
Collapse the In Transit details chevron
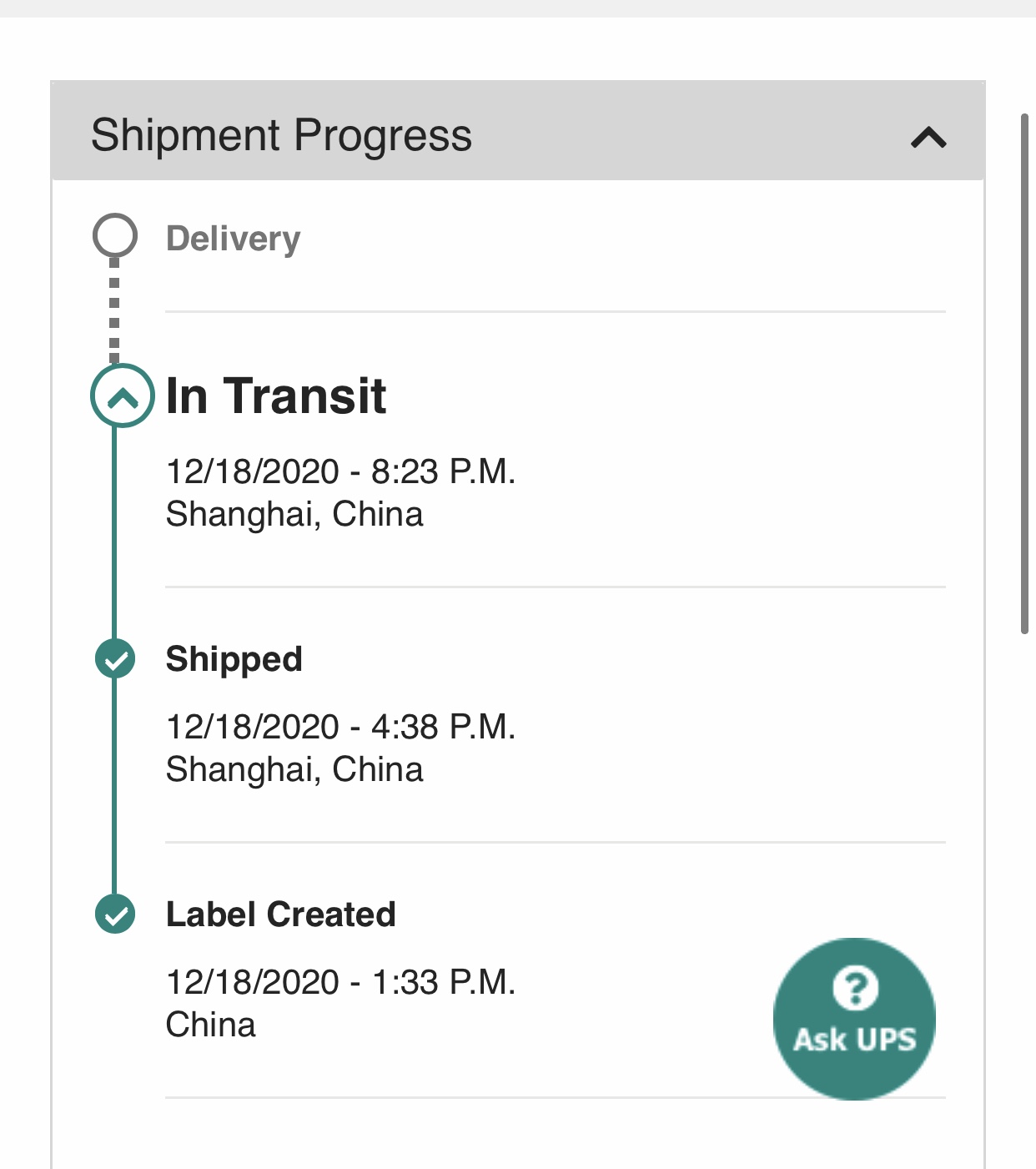tap(123, 396)
